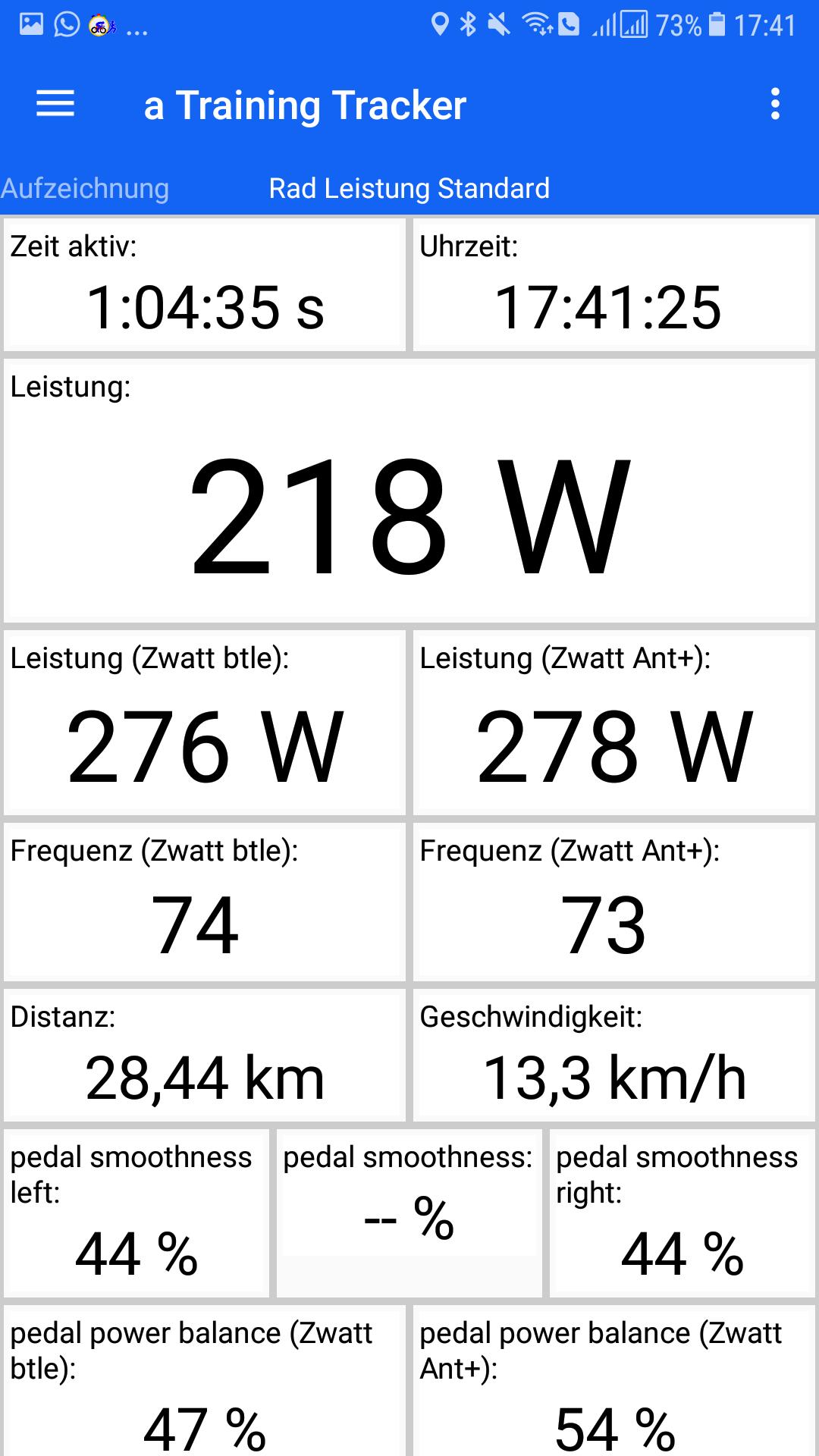Tap the WiFi status icon

point(535,22)
